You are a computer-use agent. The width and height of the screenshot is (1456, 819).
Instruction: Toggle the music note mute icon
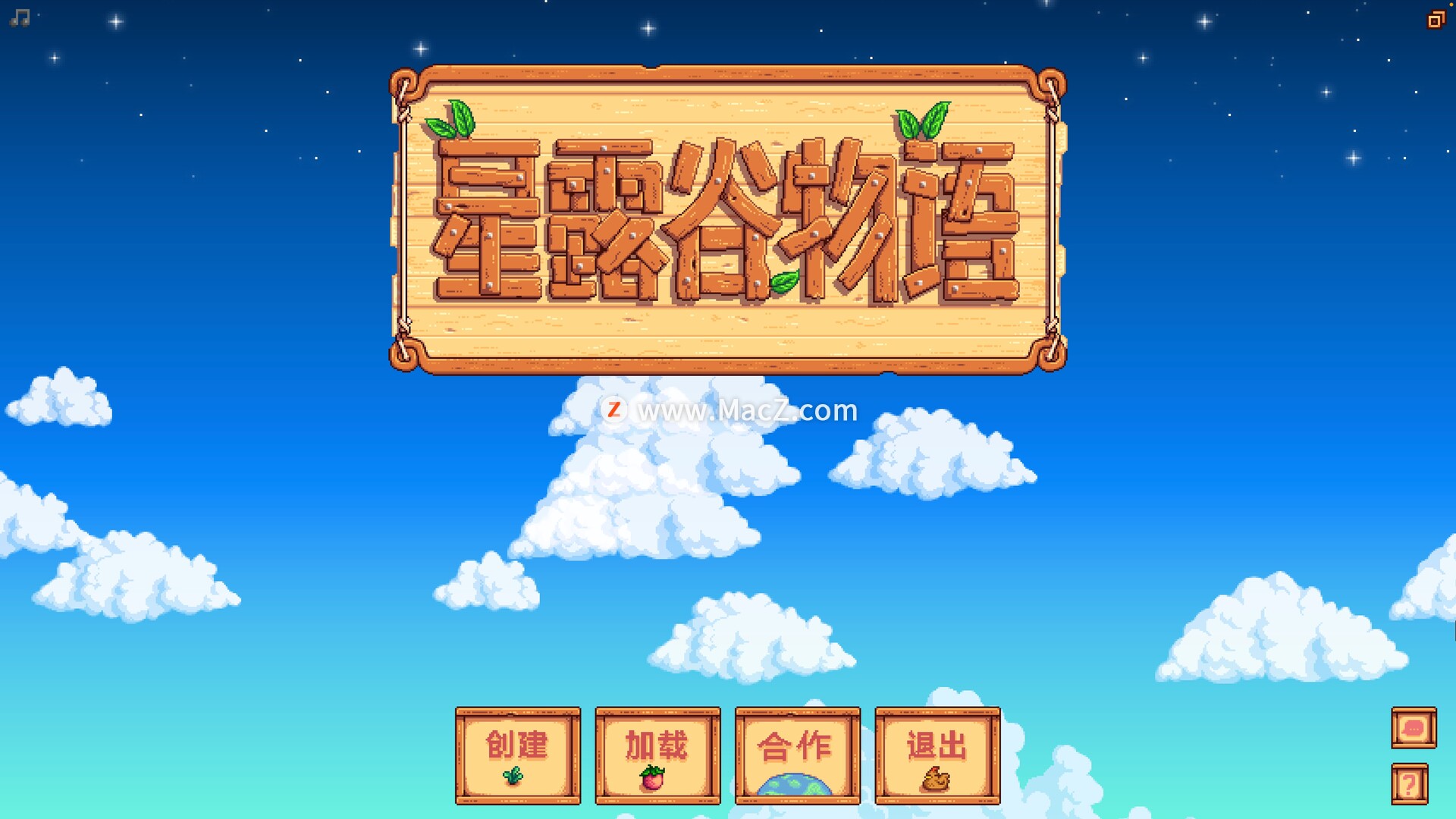tap(20, 17)
